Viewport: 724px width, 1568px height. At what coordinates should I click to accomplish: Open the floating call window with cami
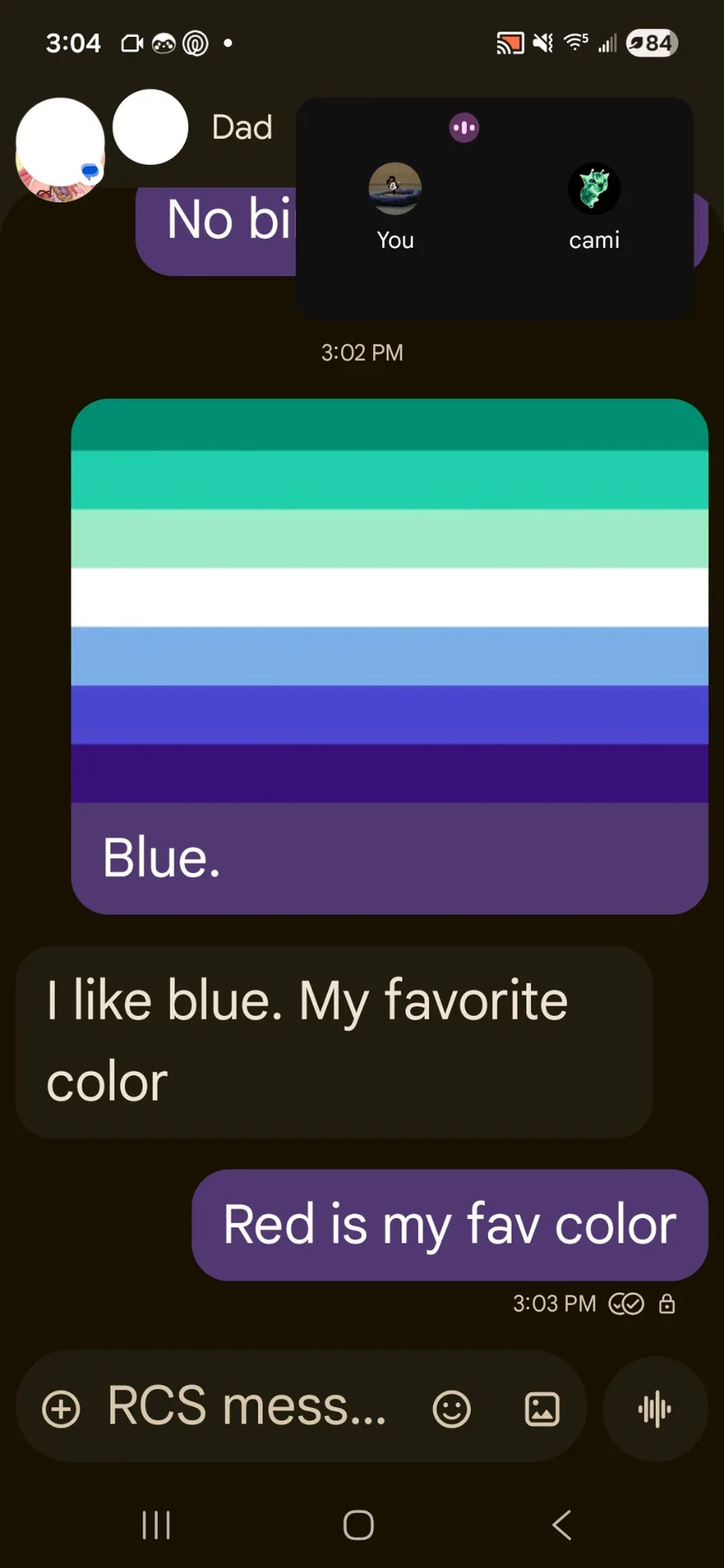tap(495, 209)
